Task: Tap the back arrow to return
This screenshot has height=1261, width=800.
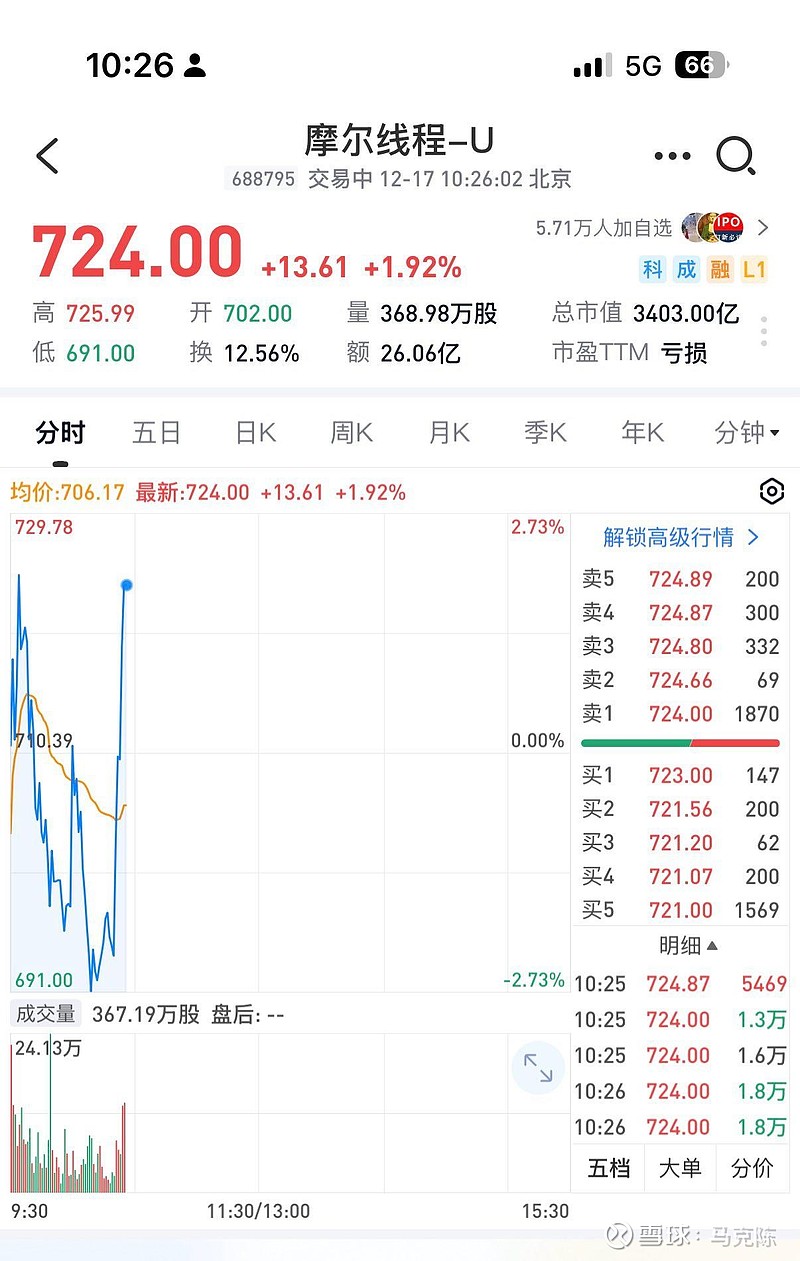Action: point(45,156)
